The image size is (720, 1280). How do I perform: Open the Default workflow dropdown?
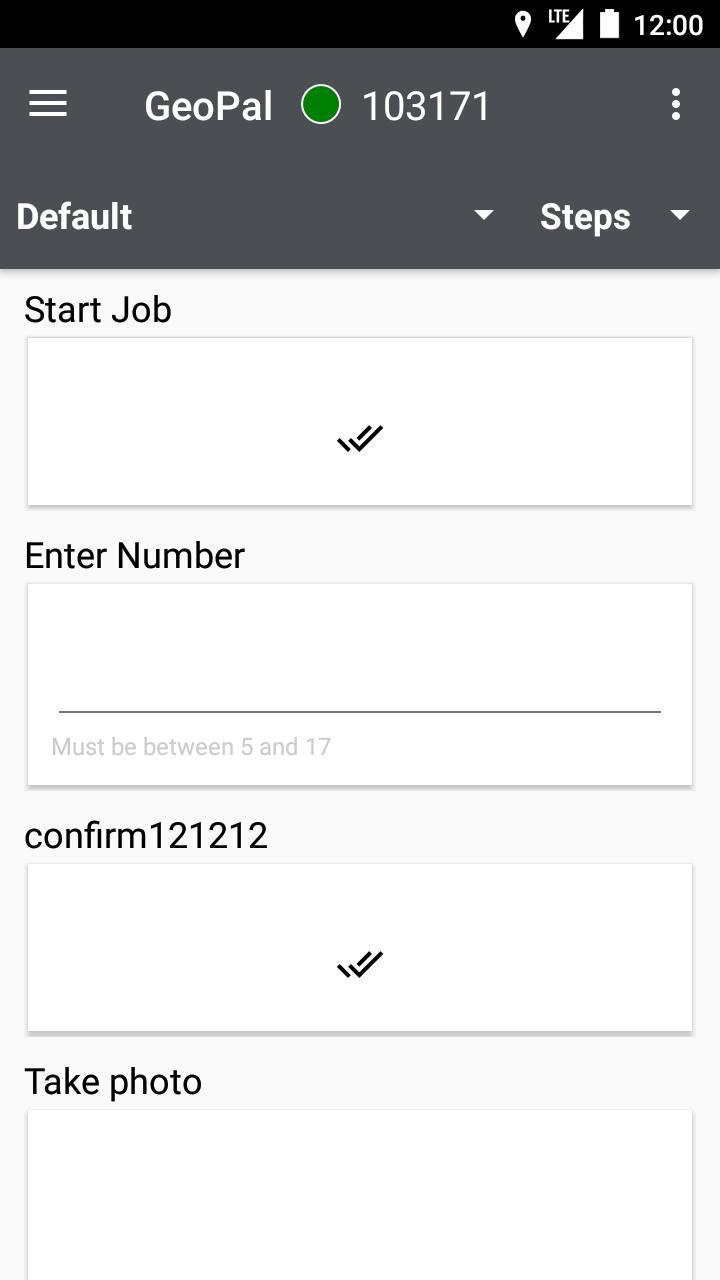(74, 215)
